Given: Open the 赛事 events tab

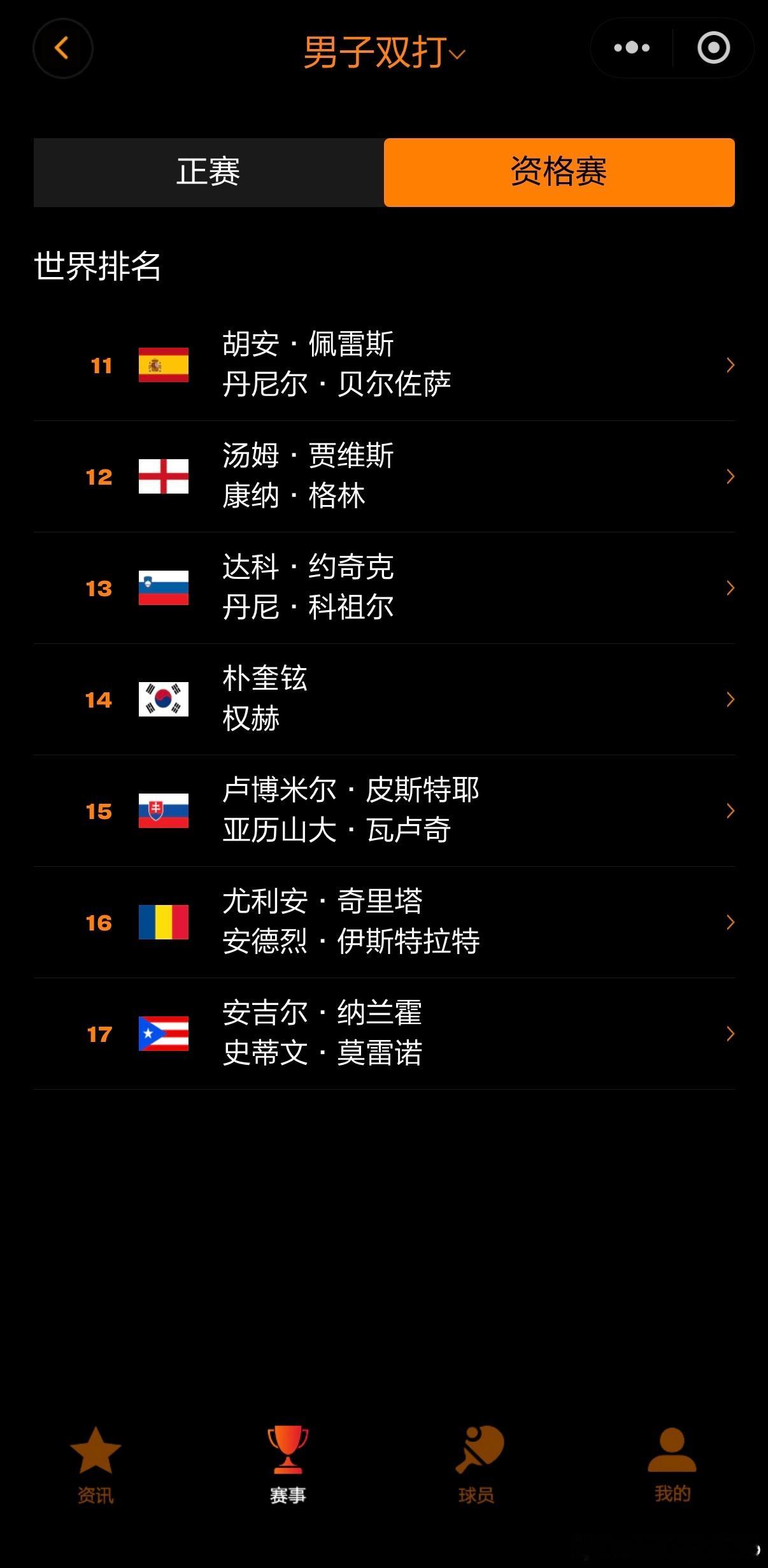Looking at the screenshot, I should click(x=288, y=1465).
